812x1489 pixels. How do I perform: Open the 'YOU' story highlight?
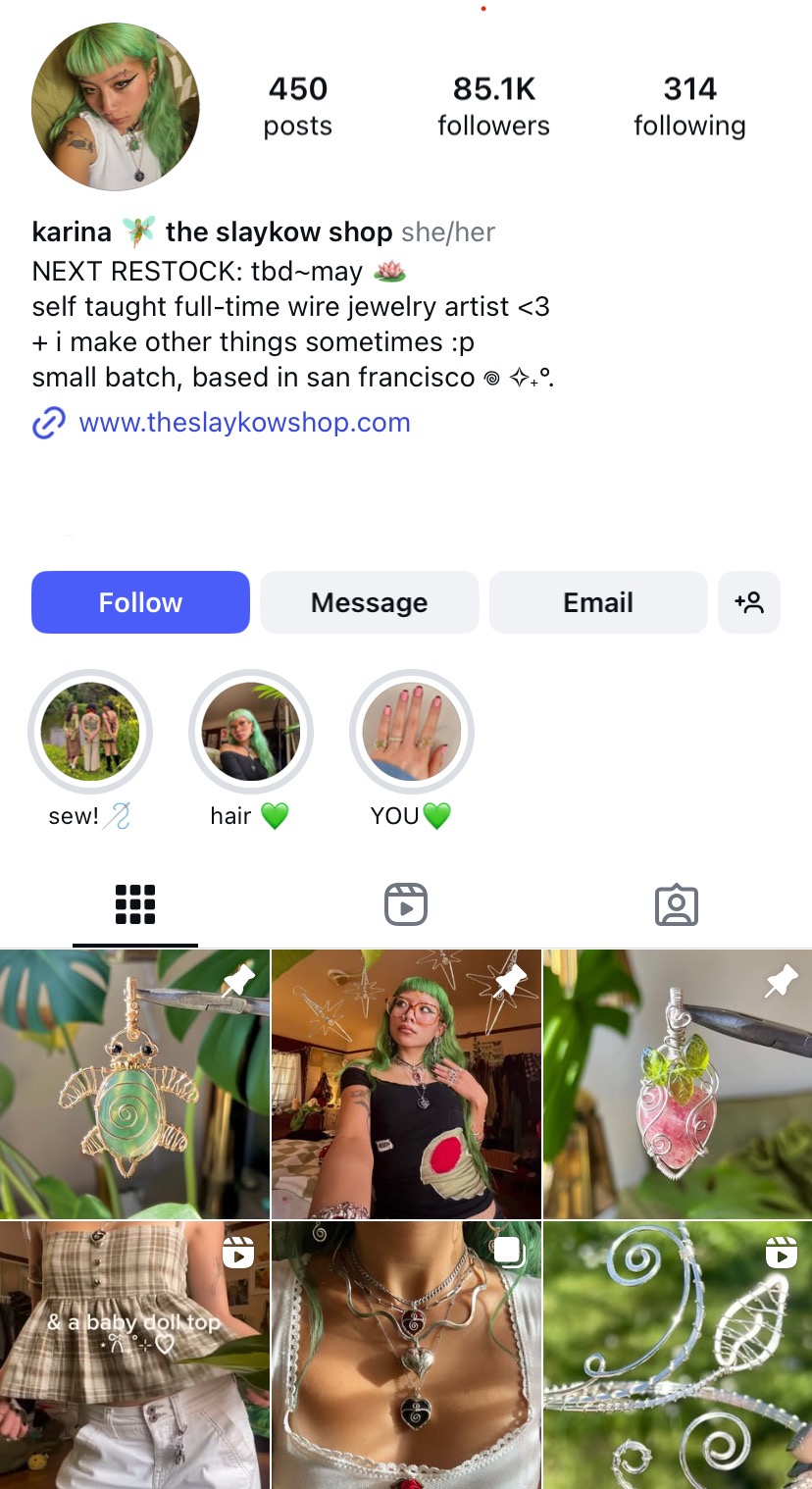412,732
